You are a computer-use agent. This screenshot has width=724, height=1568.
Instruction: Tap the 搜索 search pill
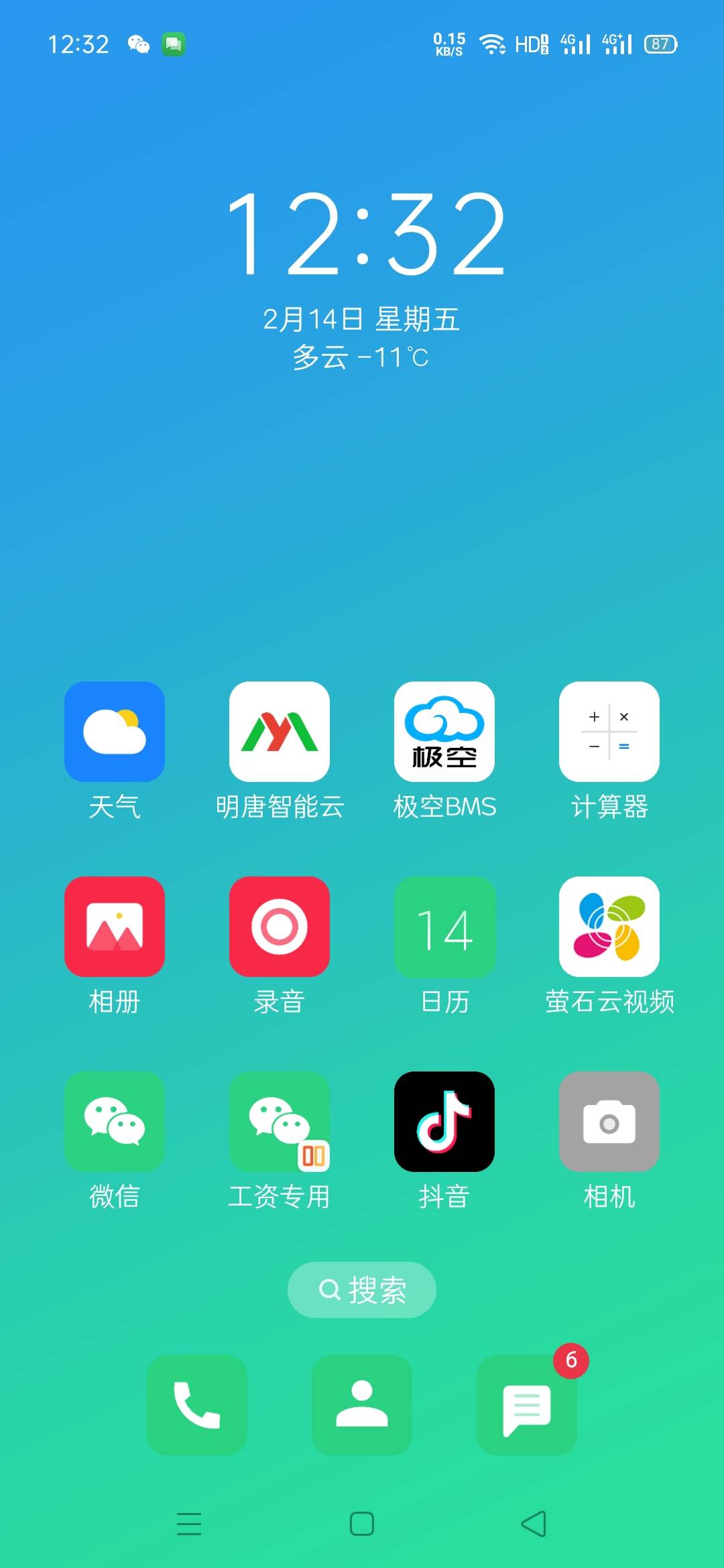[x=362, y=1290]
